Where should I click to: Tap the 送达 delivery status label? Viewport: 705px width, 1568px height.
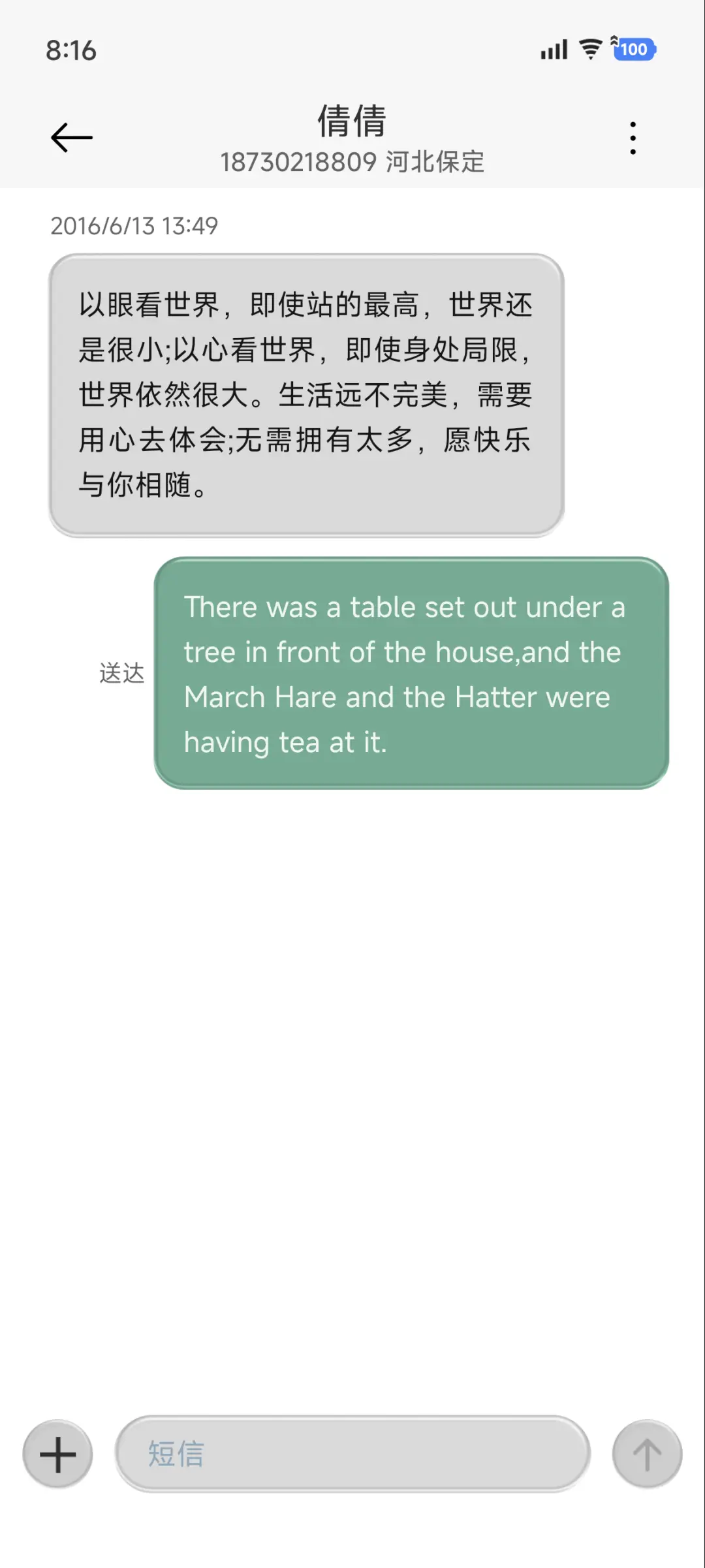point(121,674)
